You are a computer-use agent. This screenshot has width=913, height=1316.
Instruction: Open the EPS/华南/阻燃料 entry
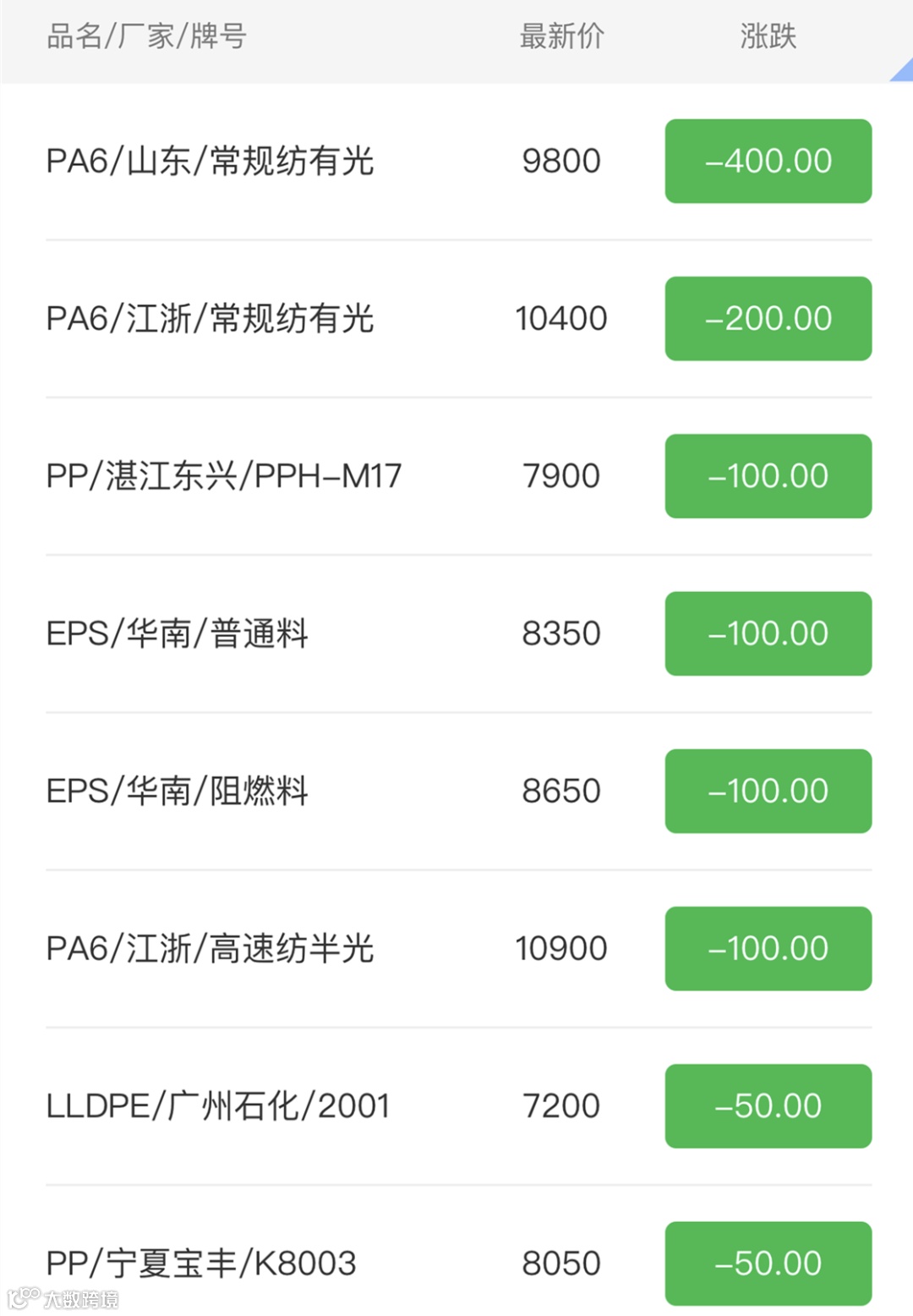[x=178, y=791]
